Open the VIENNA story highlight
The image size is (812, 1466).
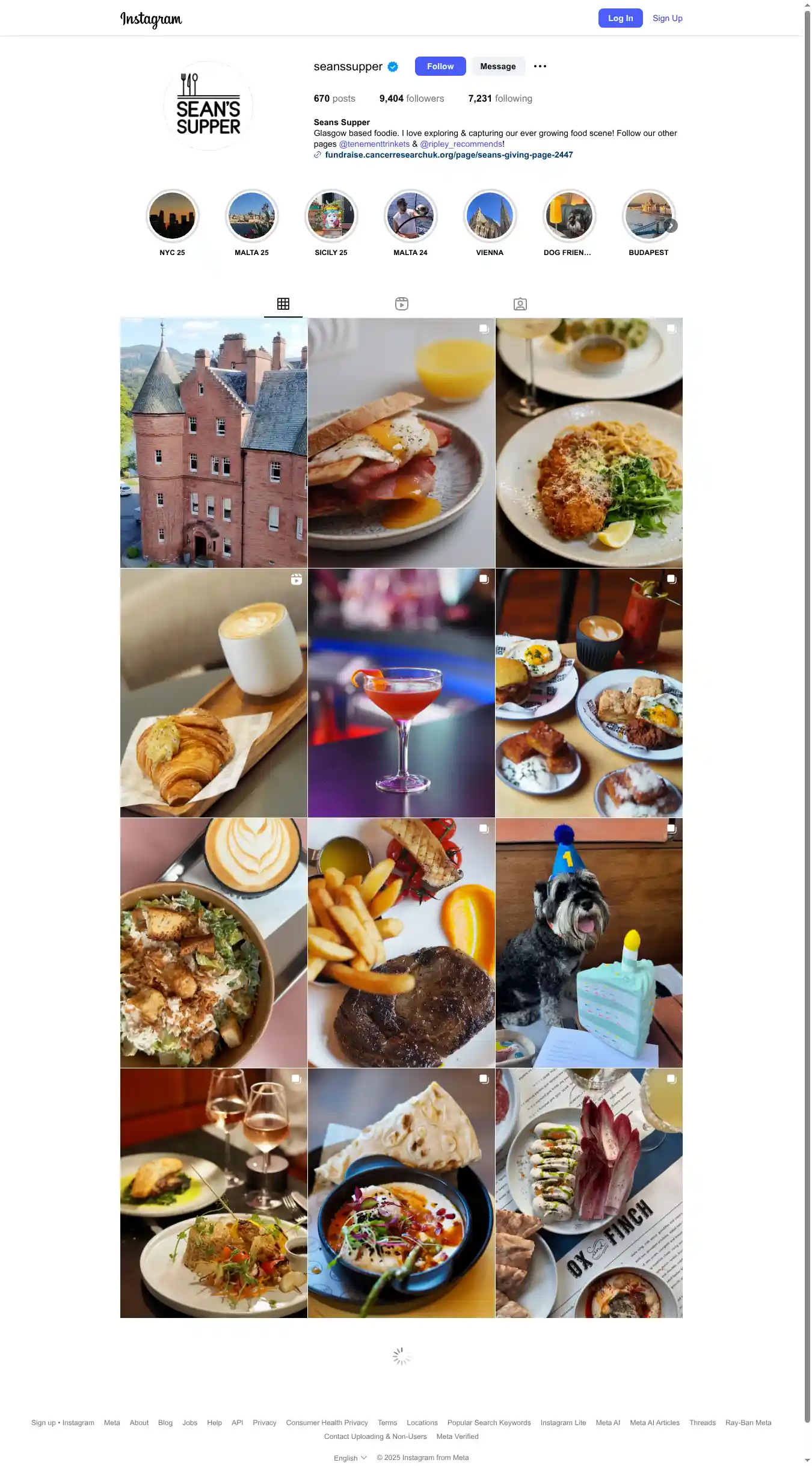coord(490,216)
